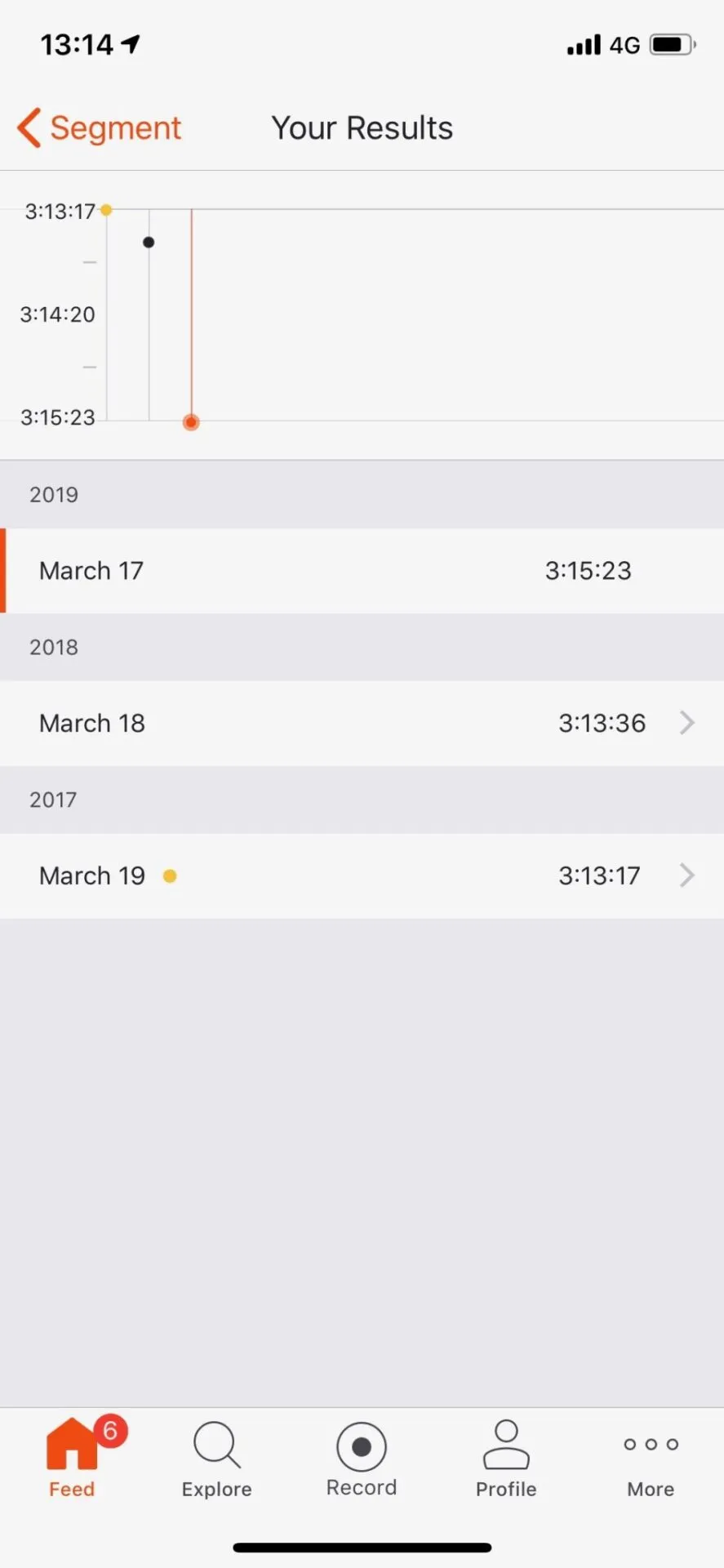
Task: Open the March 19 result of 3:13:17
Action: (x=362, y=875)
